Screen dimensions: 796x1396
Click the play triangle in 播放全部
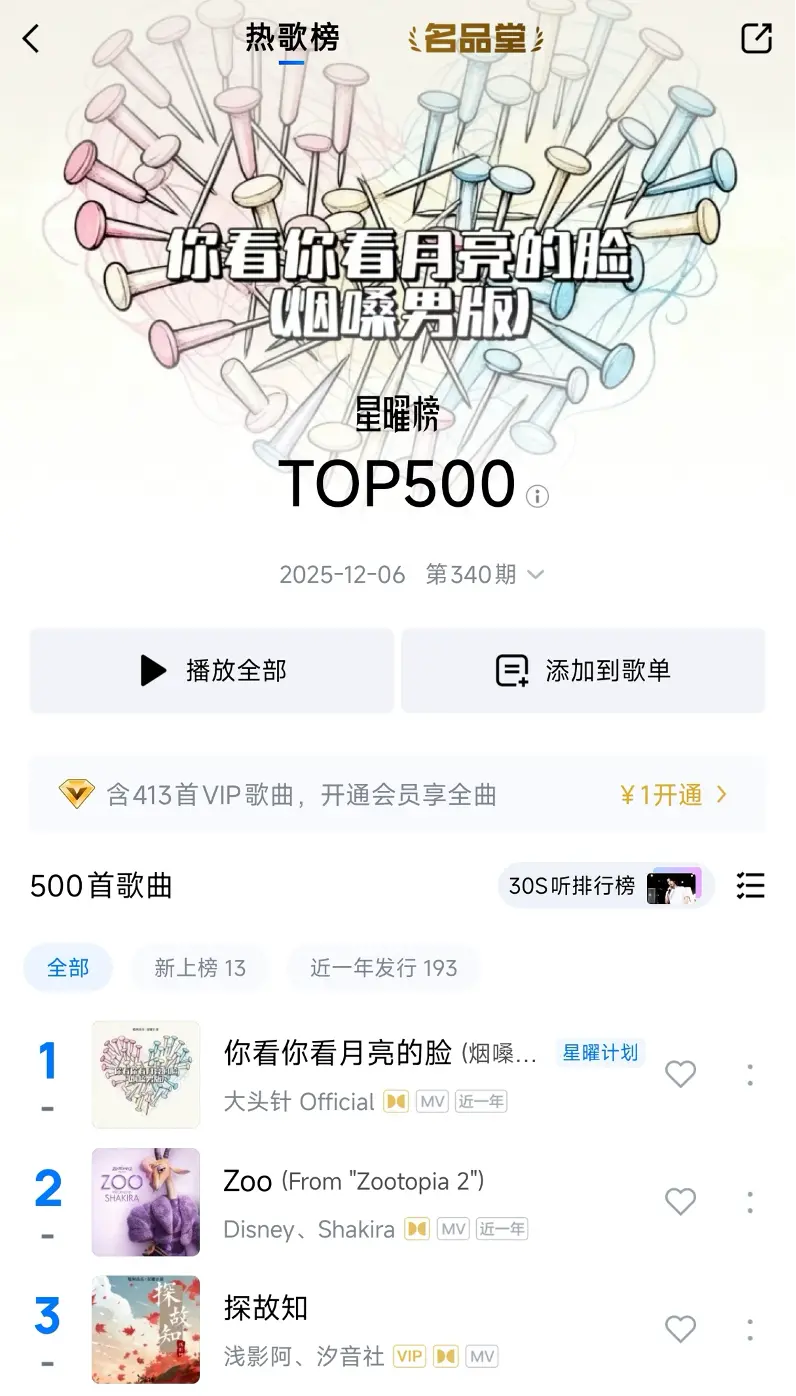pyautogui.click(x=153, y=671)
